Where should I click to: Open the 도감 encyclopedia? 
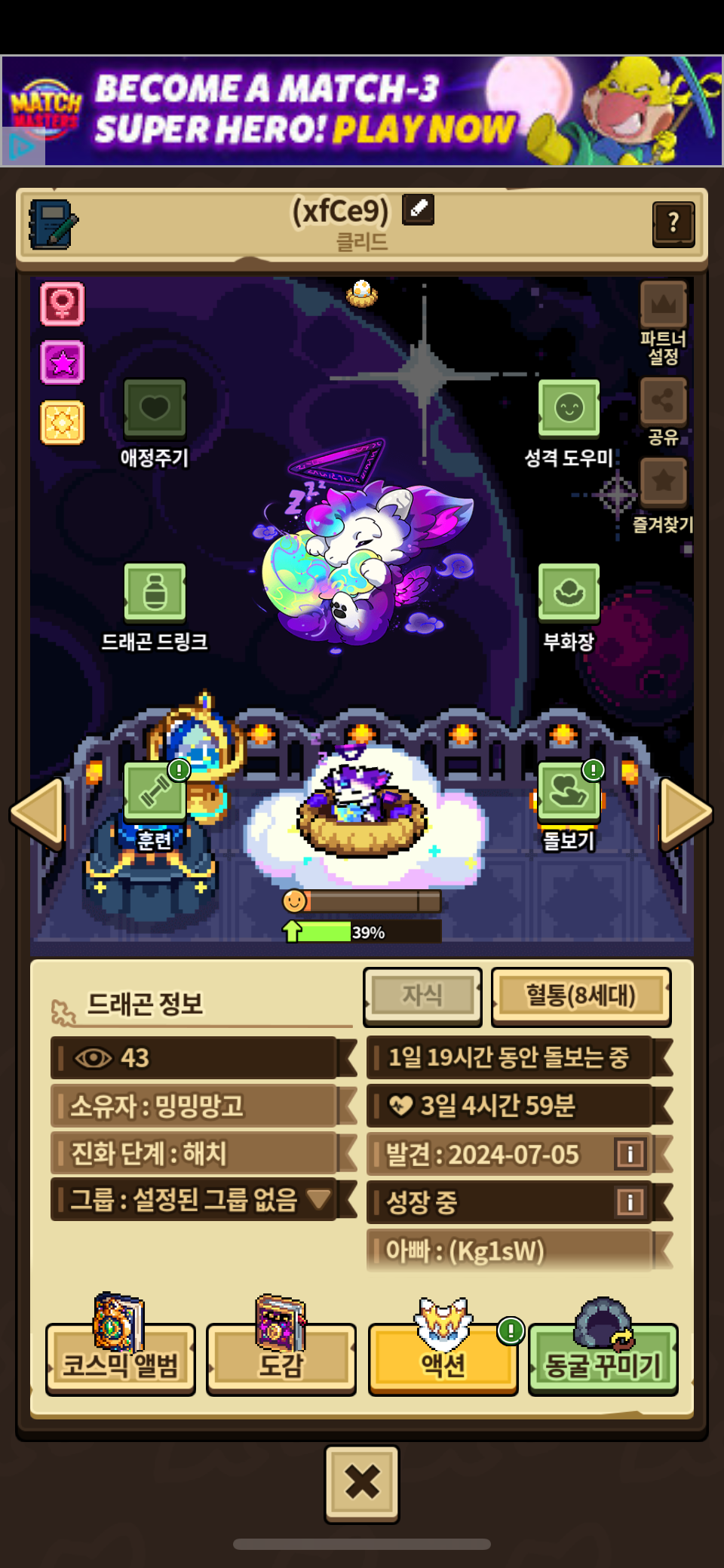tap(281, 1361)
